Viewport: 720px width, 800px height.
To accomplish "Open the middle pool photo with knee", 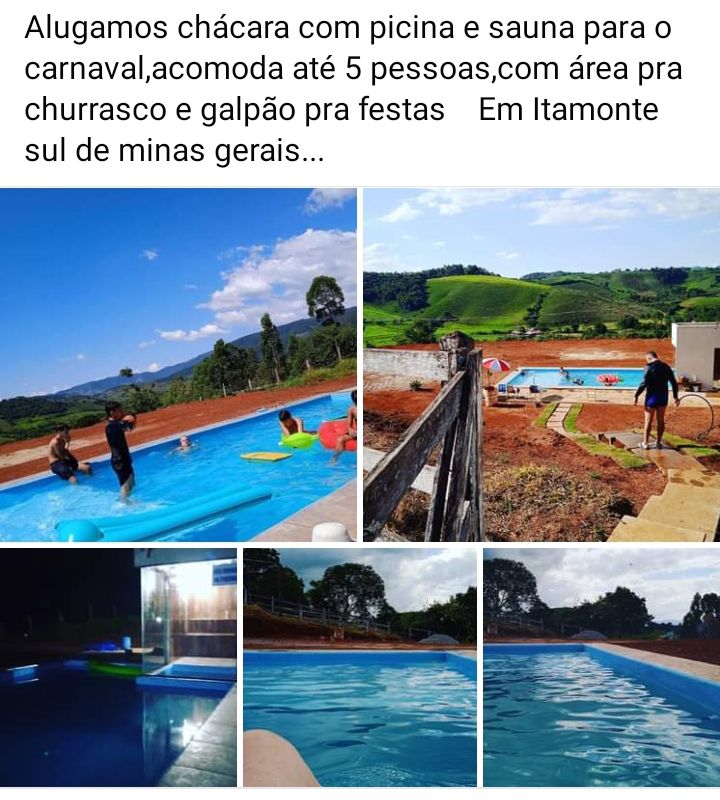I will [360, 667].
